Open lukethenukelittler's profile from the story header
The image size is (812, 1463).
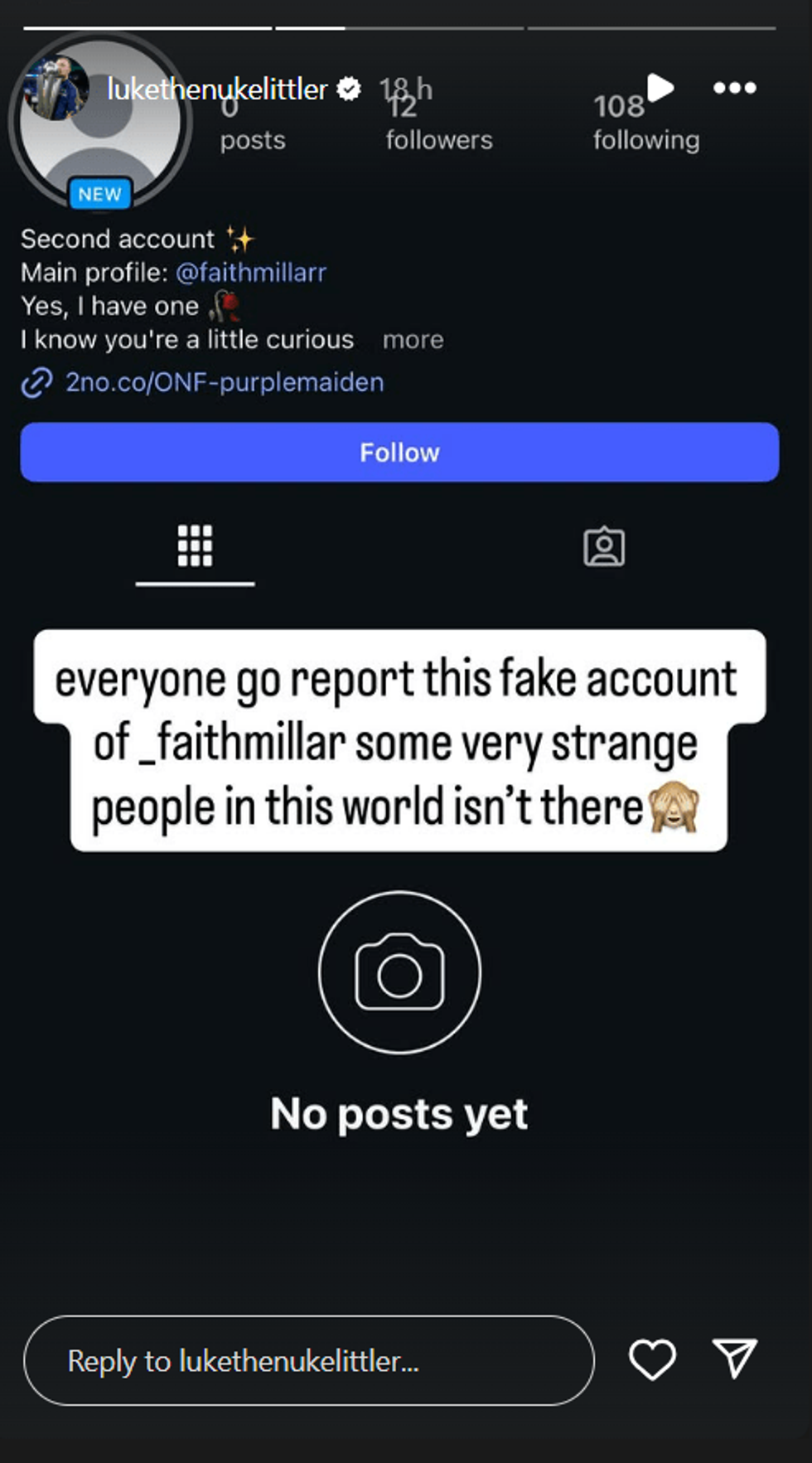point(217,89)
